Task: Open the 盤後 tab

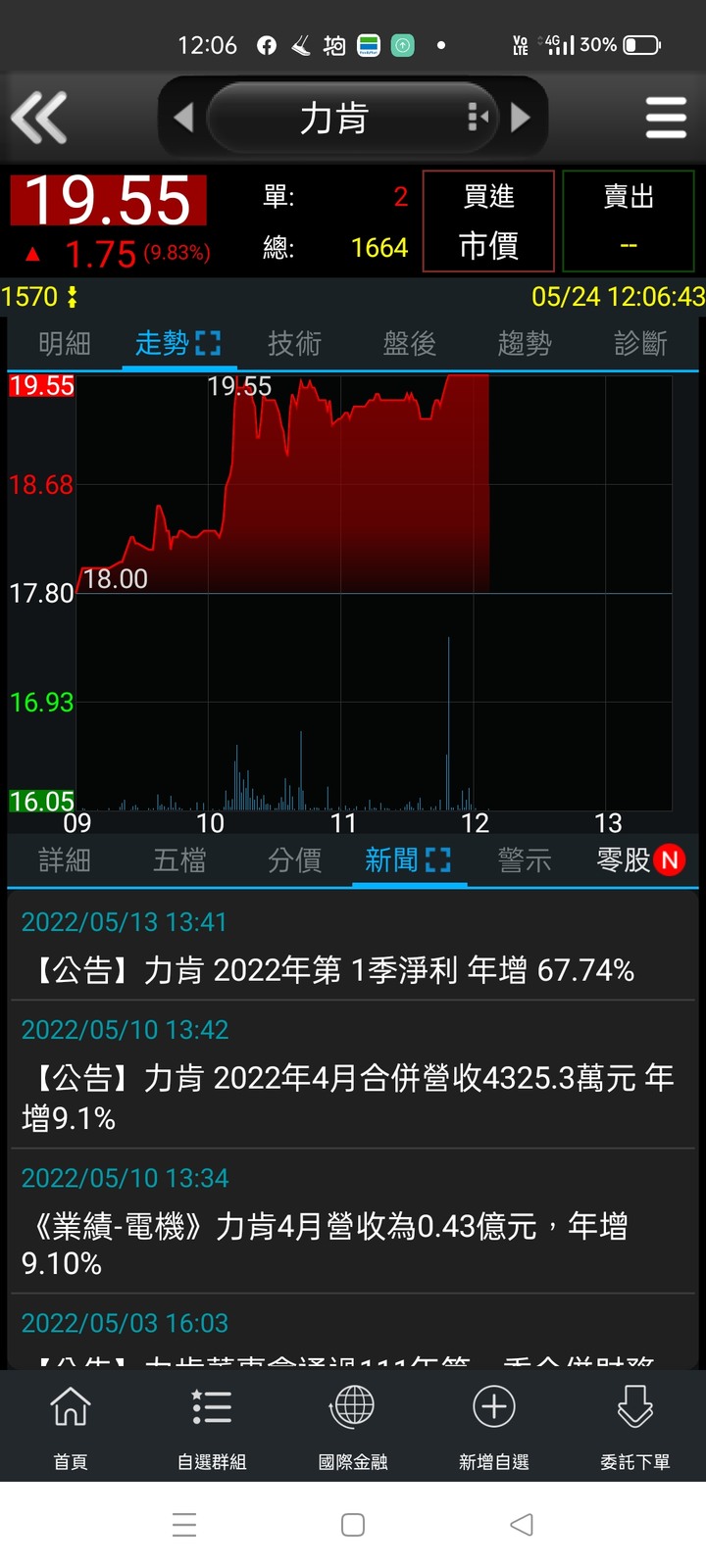Action: point(410,343)
